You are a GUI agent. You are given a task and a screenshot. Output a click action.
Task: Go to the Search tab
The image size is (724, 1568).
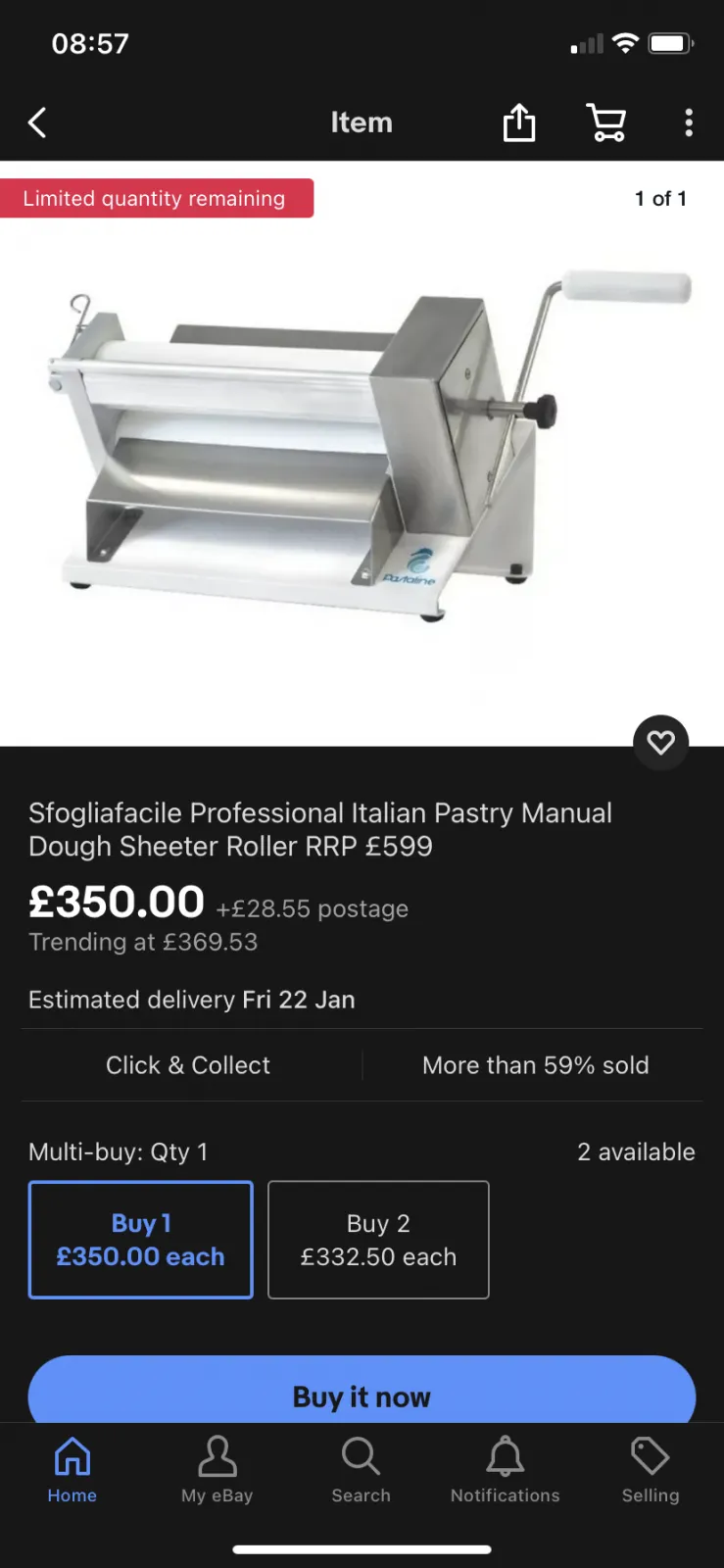[361, 1470]
